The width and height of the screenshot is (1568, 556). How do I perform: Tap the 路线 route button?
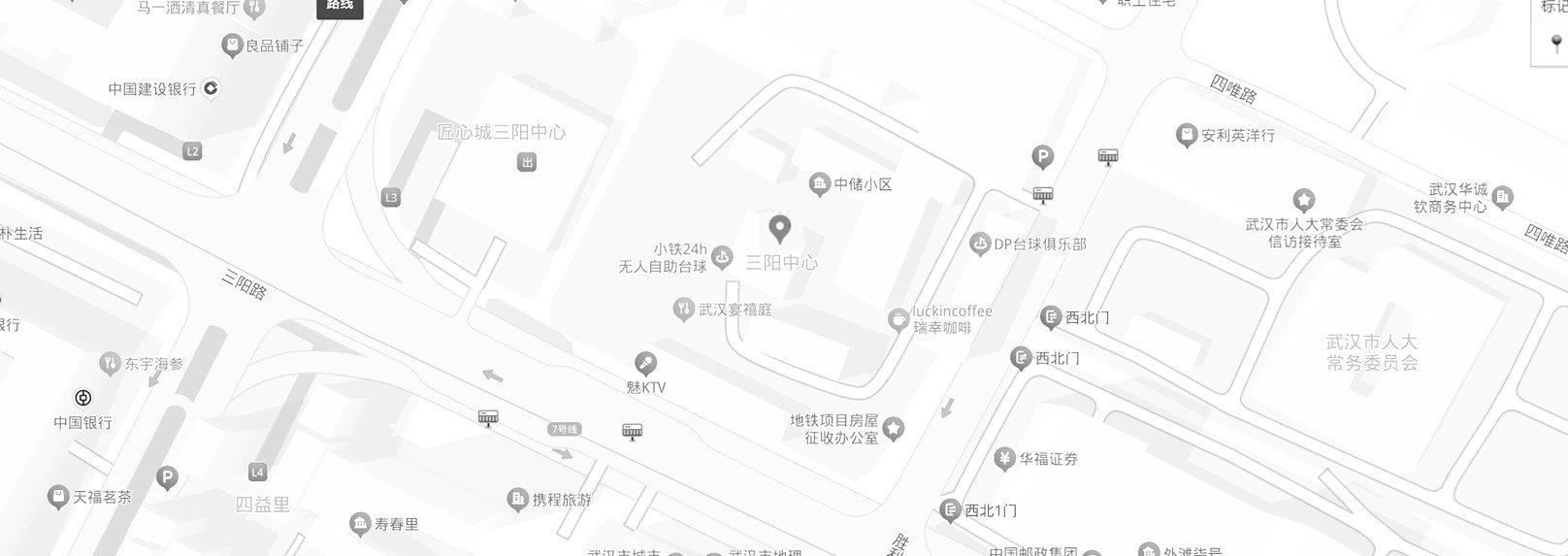[340, 7]
